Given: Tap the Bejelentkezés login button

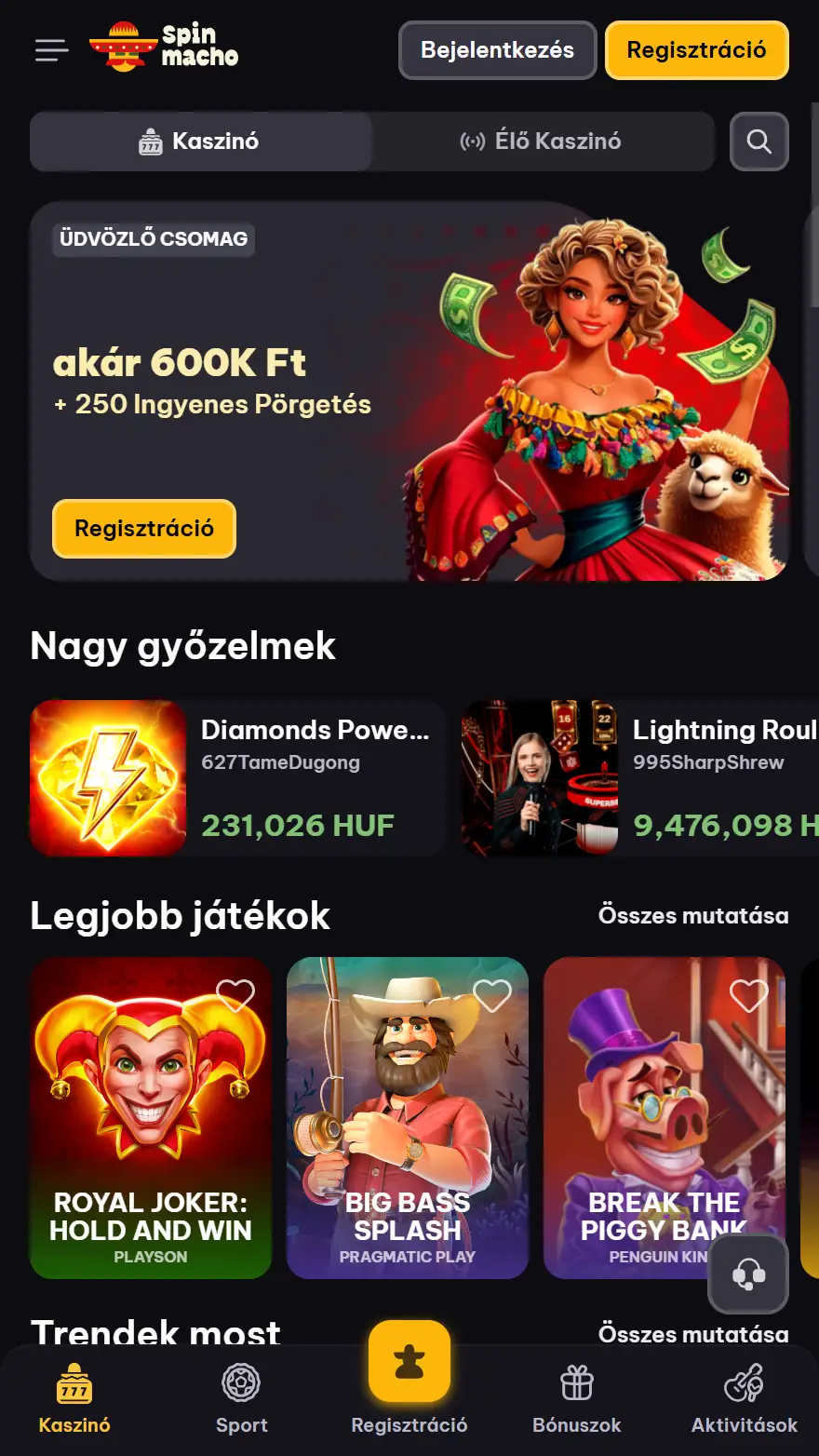Looking at the screenshot, I should [x=497, y=50].
